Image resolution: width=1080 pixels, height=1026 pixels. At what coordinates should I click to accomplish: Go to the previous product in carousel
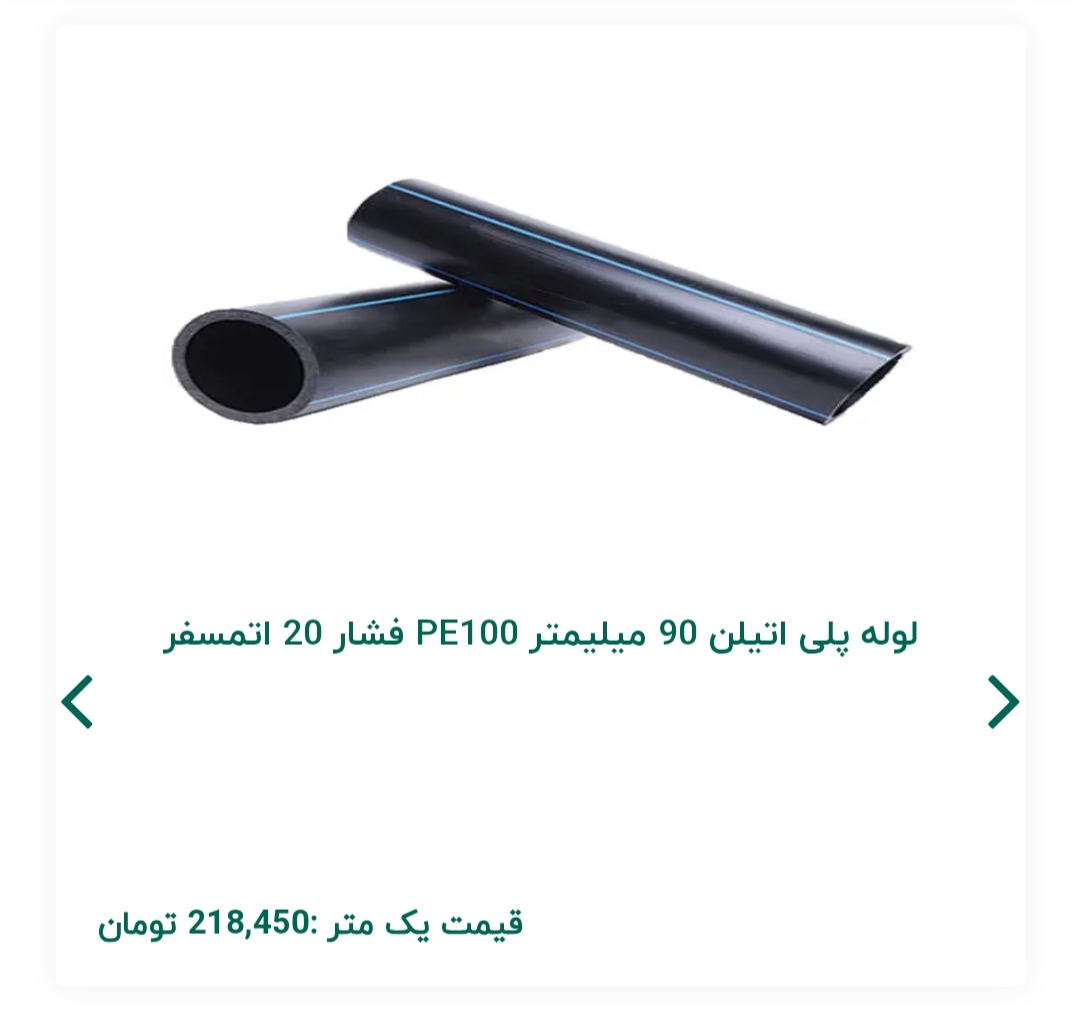(x=77, y=702)
